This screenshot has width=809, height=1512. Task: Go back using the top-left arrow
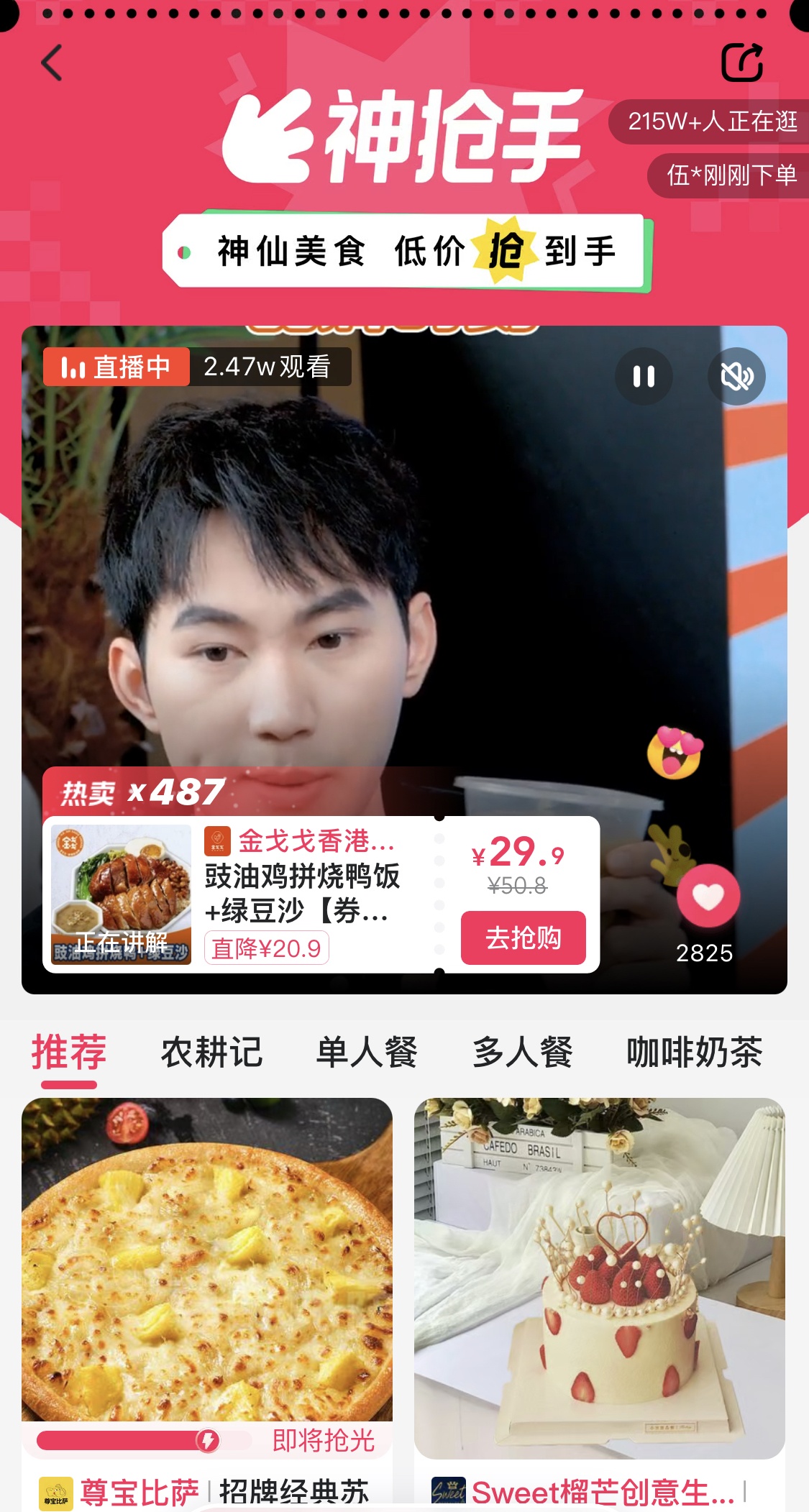52,63
